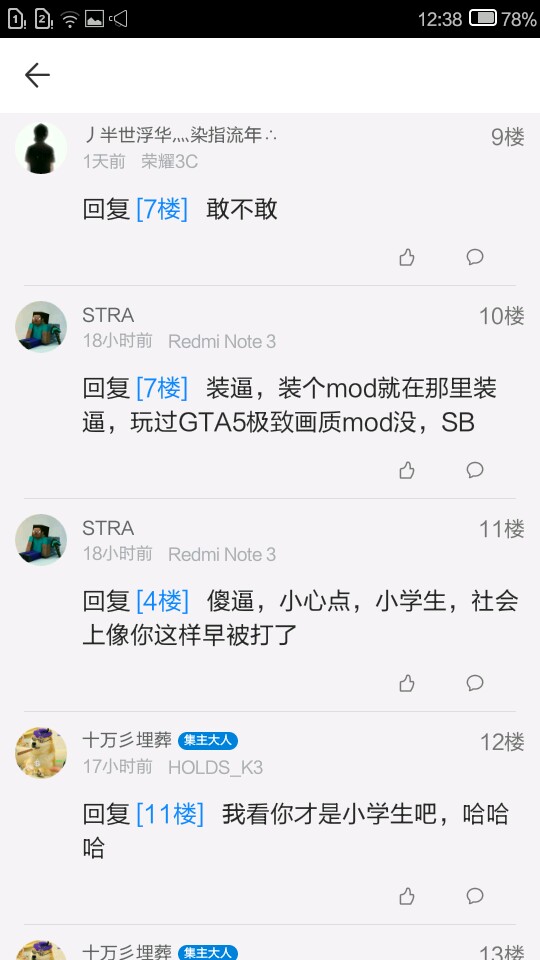Screen dimensions: 540x960
Task: Jump to [11楼] from the 12楼 reply
Action: [170, 814]
